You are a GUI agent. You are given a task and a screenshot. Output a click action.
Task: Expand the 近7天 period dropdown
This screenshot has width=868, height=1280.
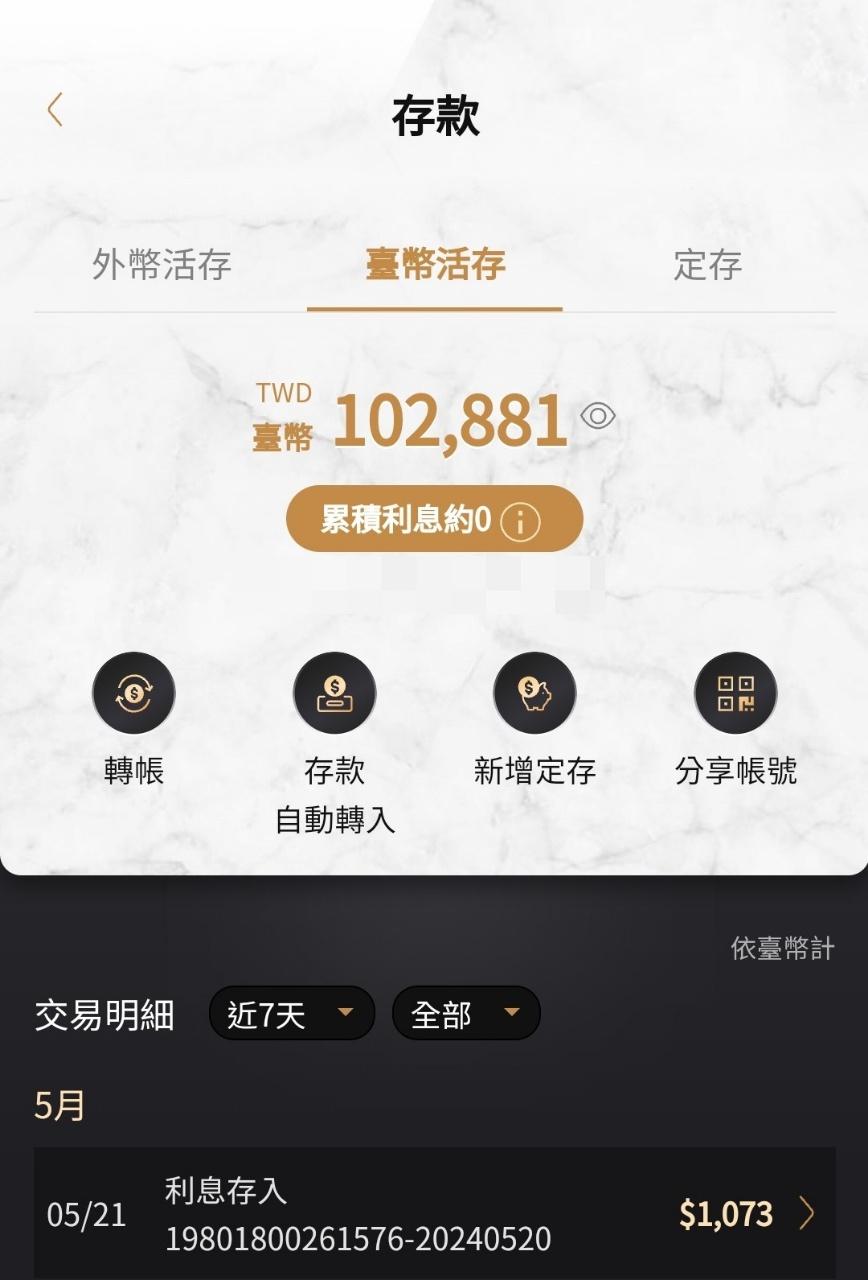tap(291, 1013)
